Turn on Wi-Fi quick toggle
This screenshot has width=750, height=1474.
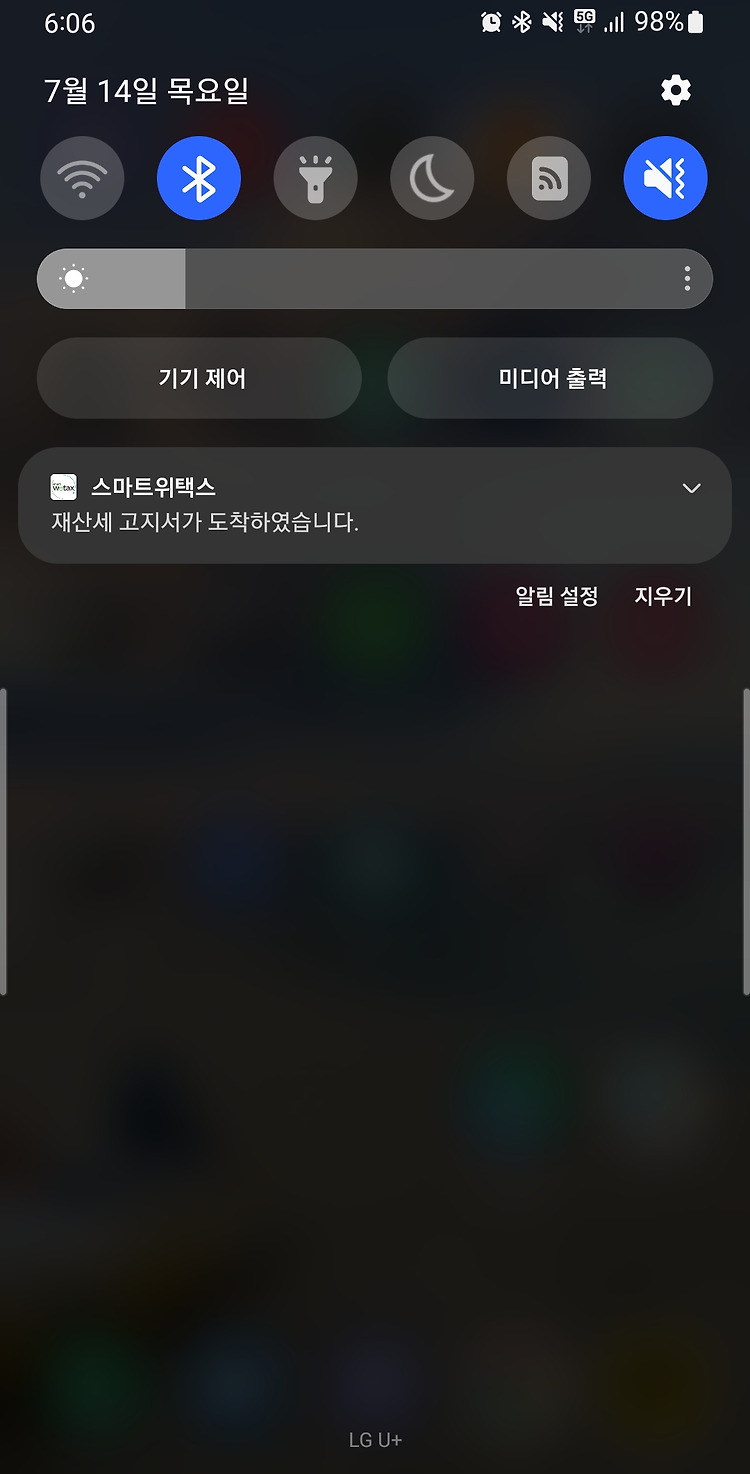click(82, 178)
